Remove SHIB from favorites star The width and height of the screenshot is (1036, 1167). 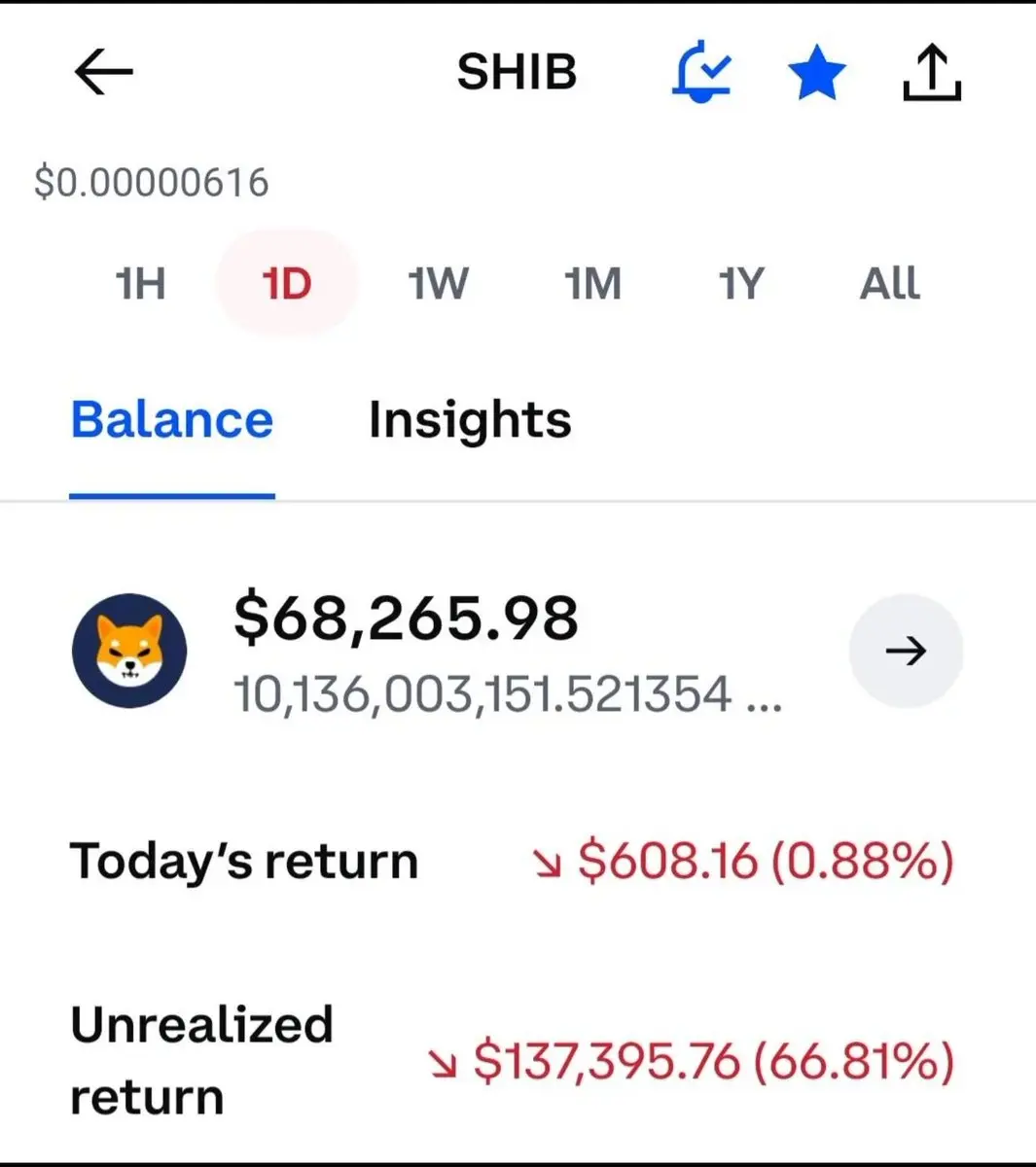point(816,74)
